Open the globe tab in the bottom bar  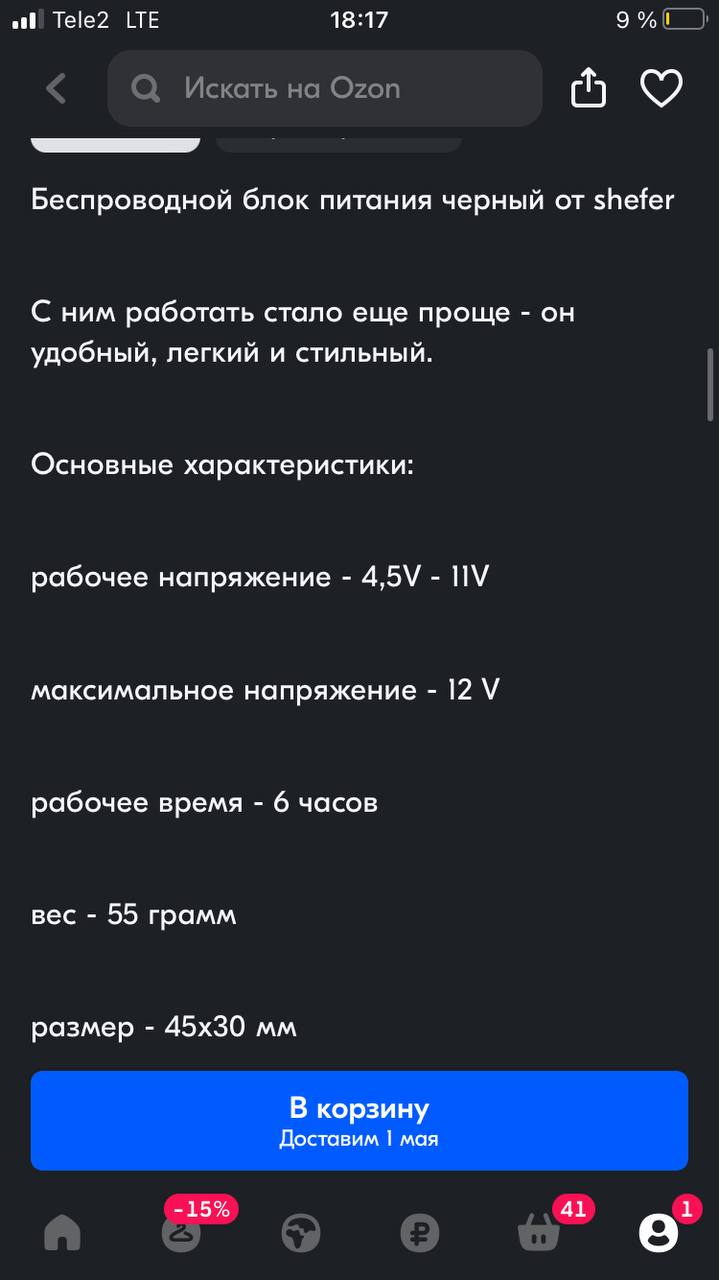301,1233
